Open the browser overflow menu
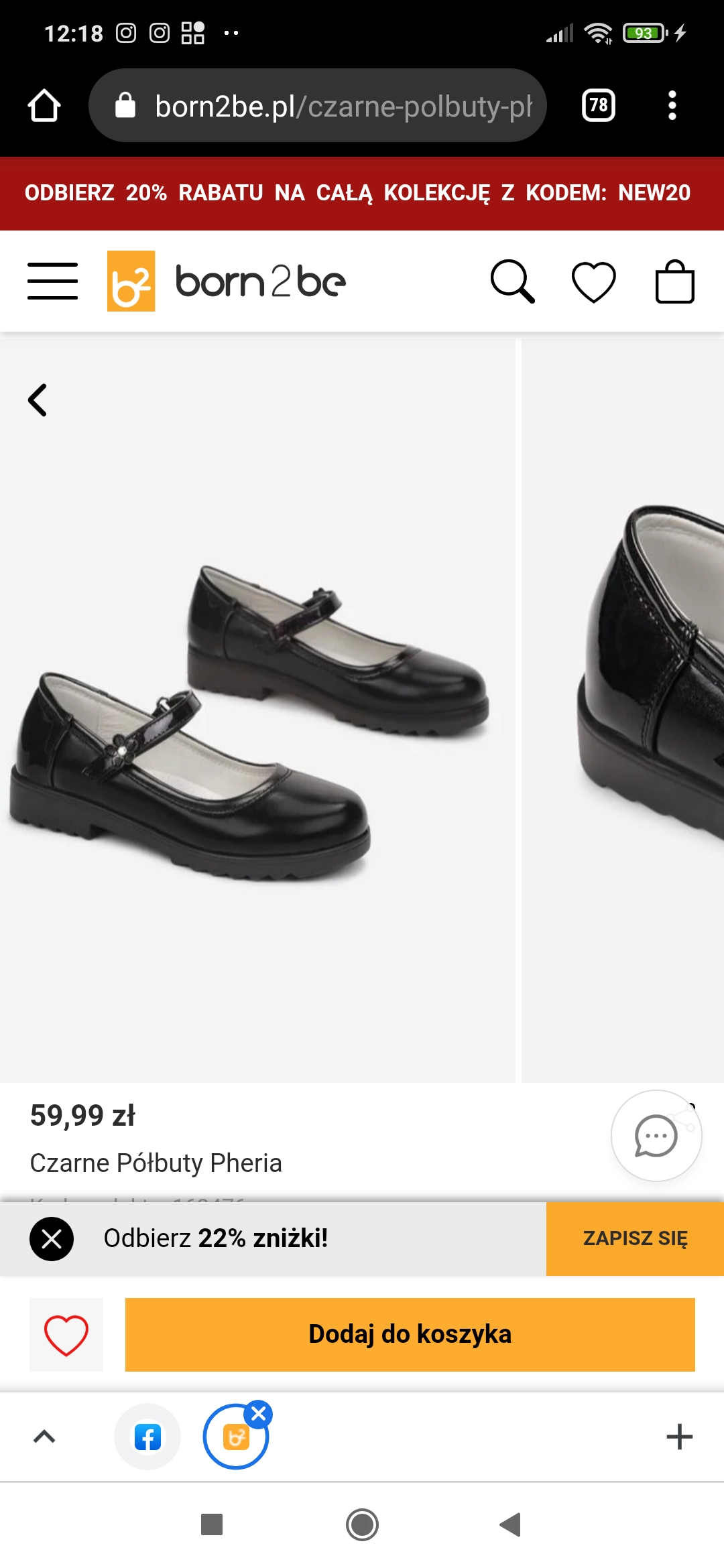This screenshot has height=1568, width=724. point(672,105)
